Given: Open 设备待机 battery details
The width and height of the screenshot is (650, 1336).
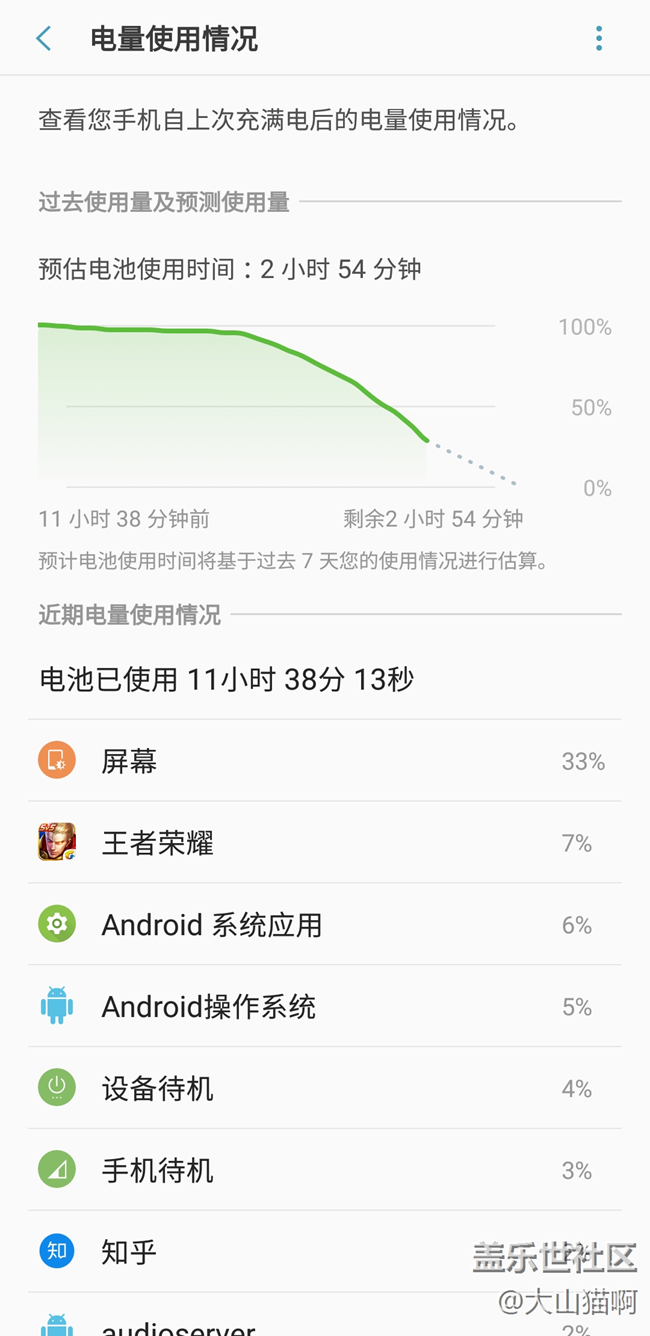Looking at the screenshot, I should pyautogui.click(x=324, y=1089).
